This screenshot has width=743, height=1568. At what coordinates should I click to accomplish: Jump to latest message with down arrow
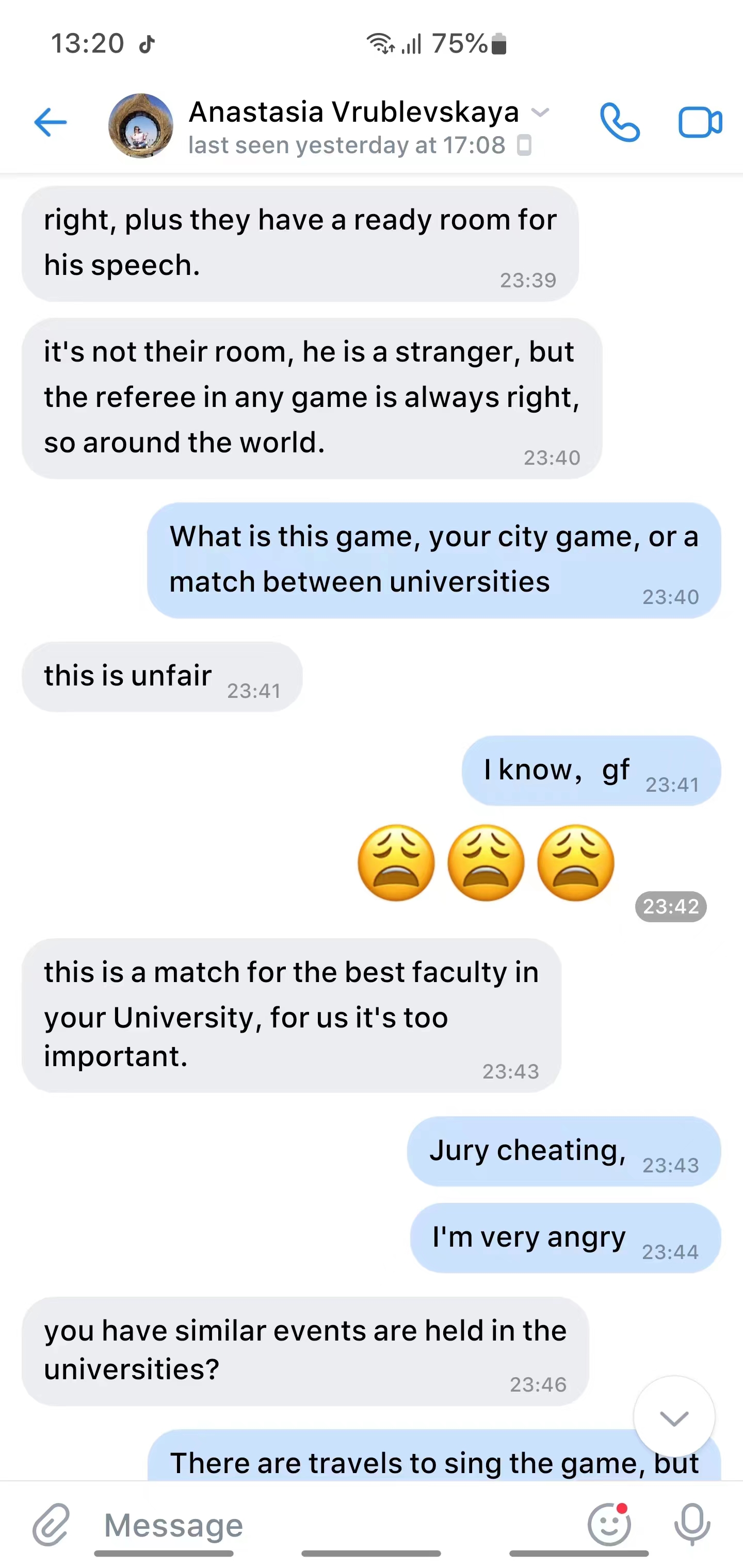[x=673, y=1418]
